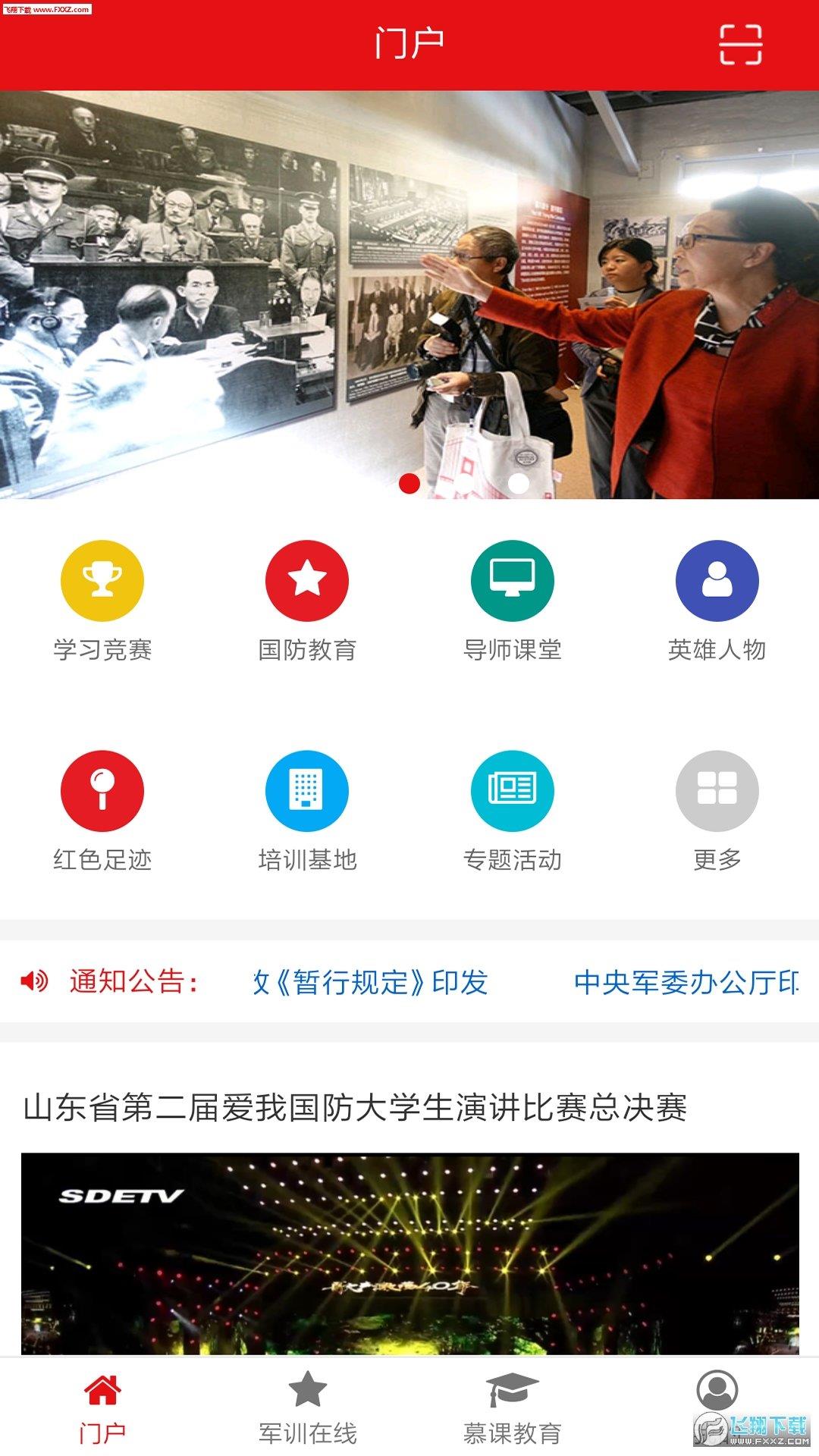Open the banner image carousel
Image resolution: width=819 pixels, height=1456 pixels.
pos(409,294)
